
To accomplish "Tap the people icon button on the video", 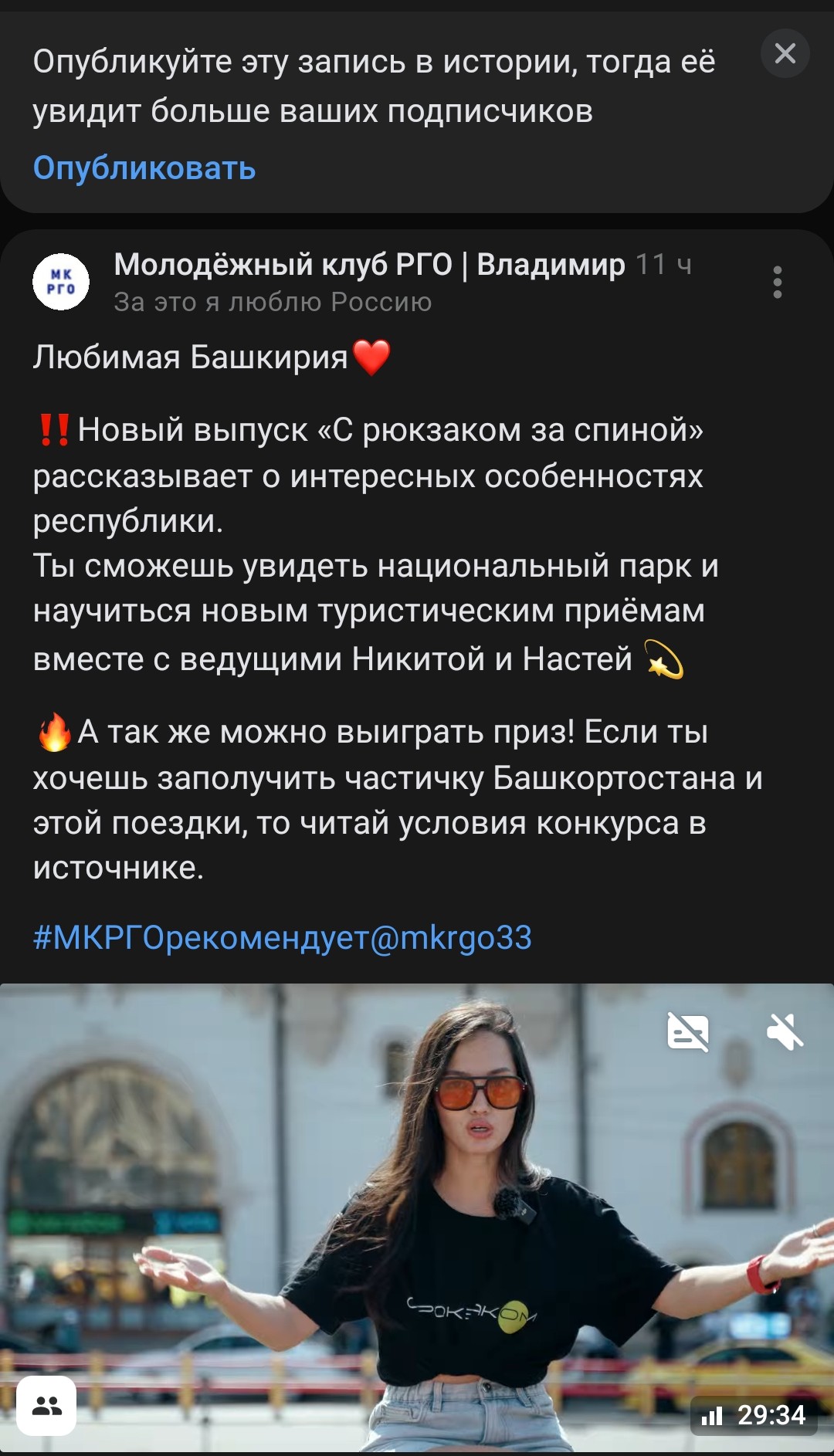I will tap(46, 1405).
